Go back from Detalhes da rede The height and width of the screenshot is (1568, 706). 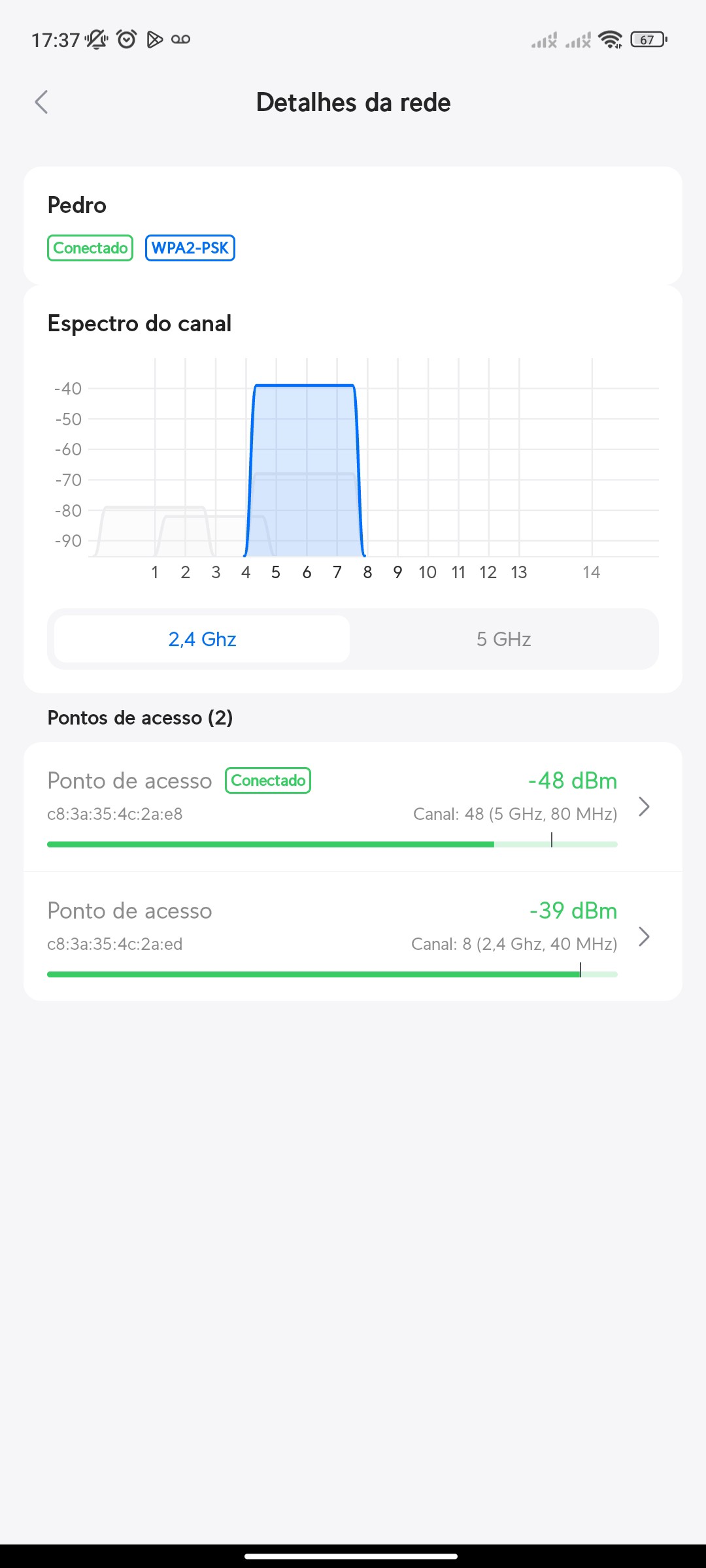coord(42,103)
